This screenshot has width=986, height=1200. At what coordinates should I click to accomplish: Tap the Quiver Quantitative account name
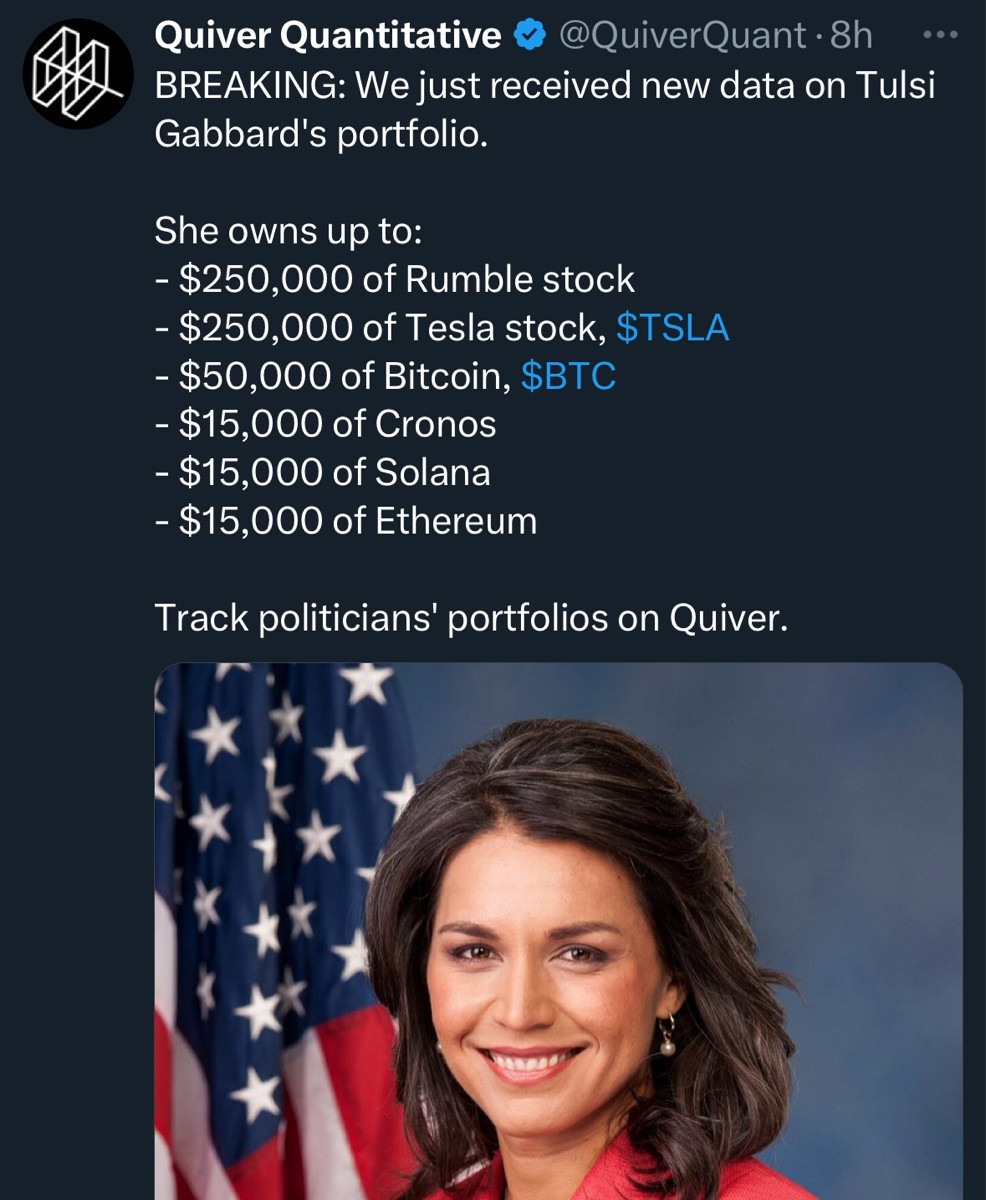(328, 36)
